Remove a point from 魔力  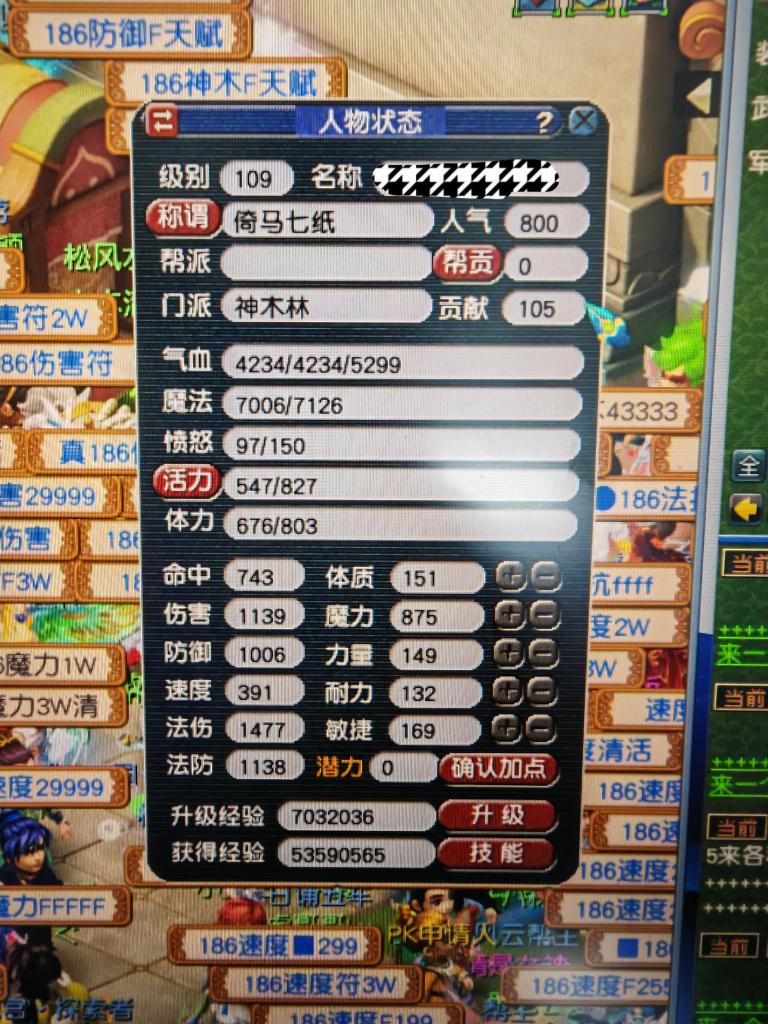pos(544,615)
